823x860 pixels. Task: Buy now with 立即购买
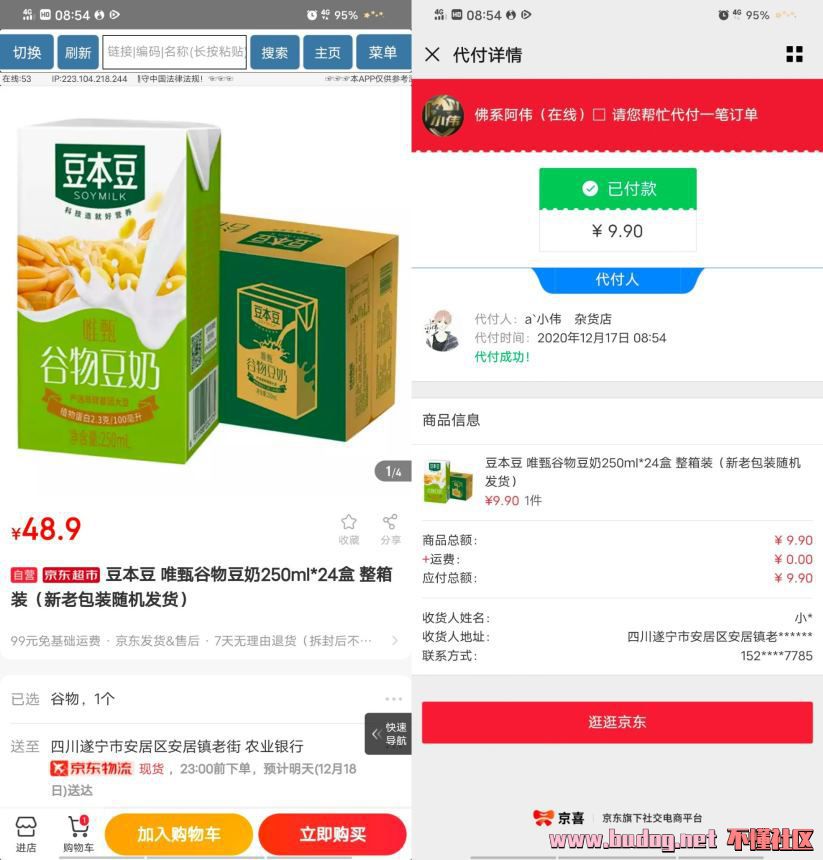coord(332,834)
